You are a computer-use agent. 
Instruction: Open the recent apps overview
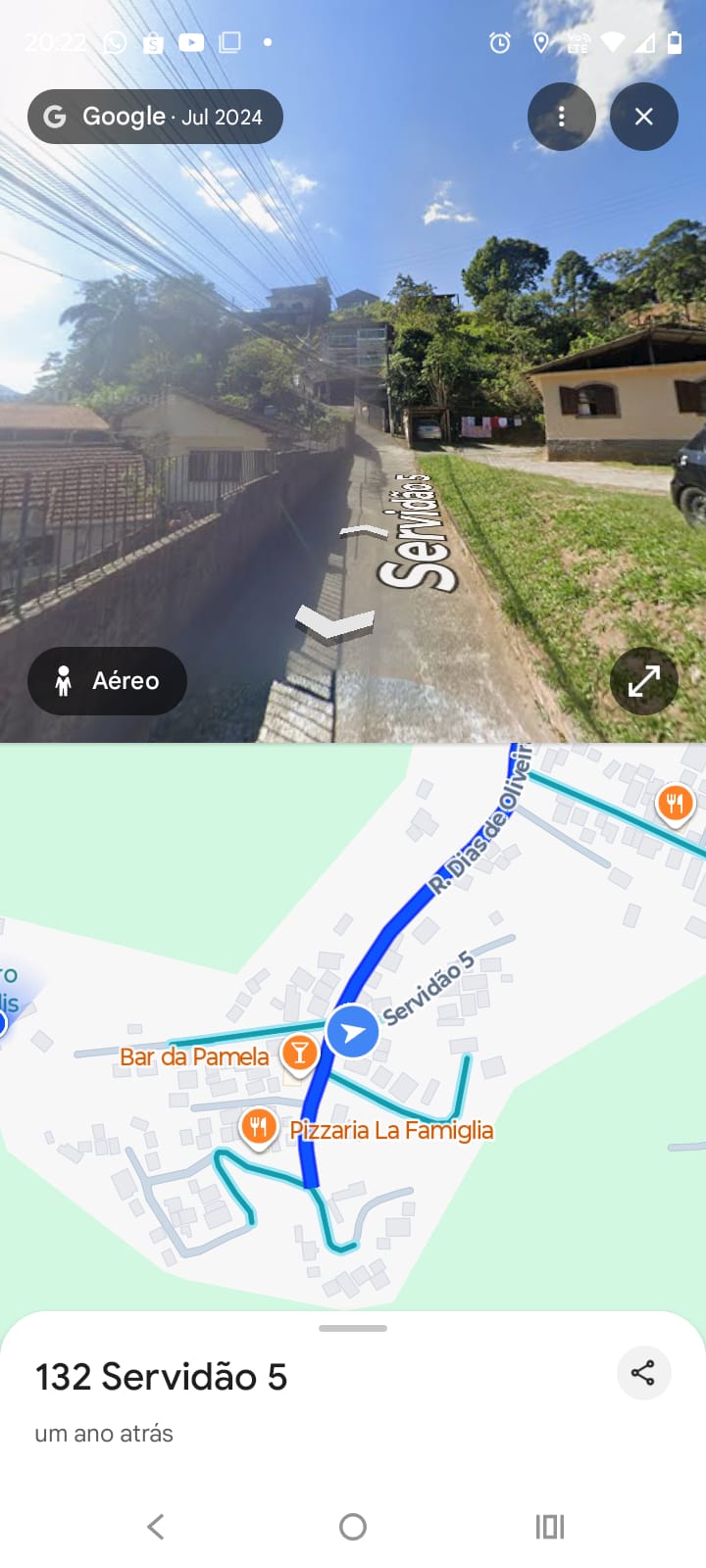pos(549,1526)
